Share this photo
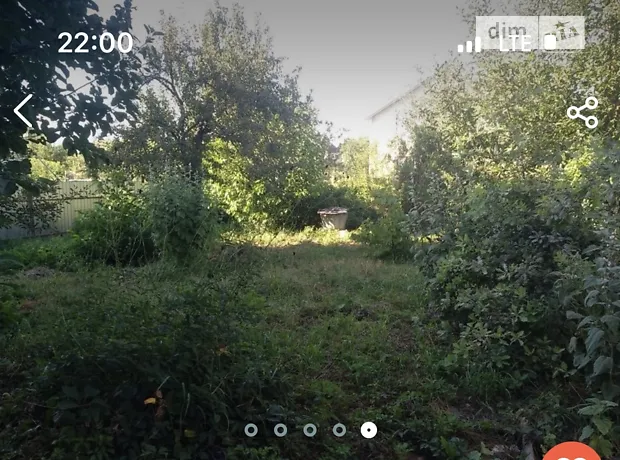Image resolution: width=620 pixels, height=460 pixels. (582, 113)
